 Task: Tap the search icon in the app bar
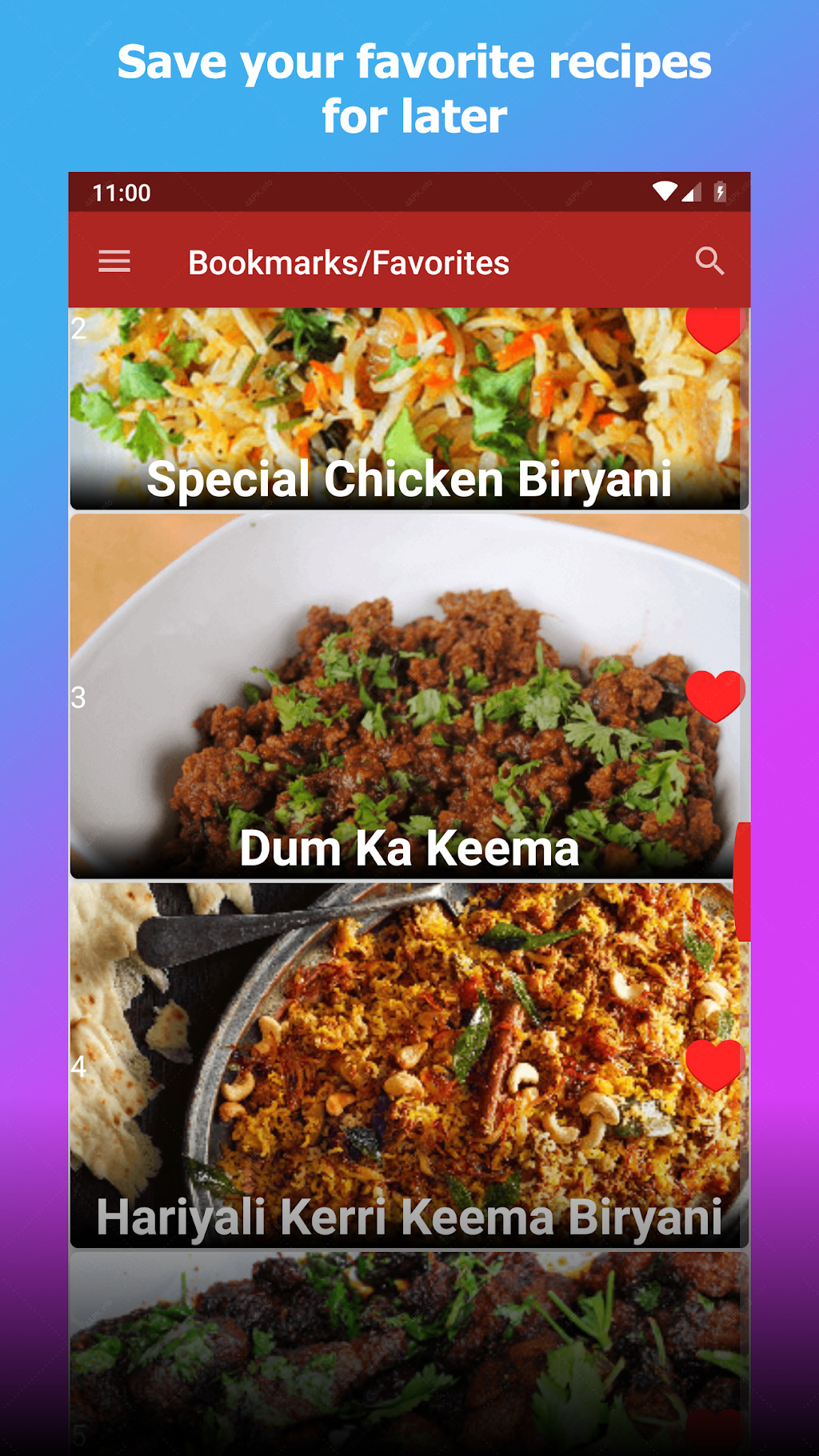point(709,262)
